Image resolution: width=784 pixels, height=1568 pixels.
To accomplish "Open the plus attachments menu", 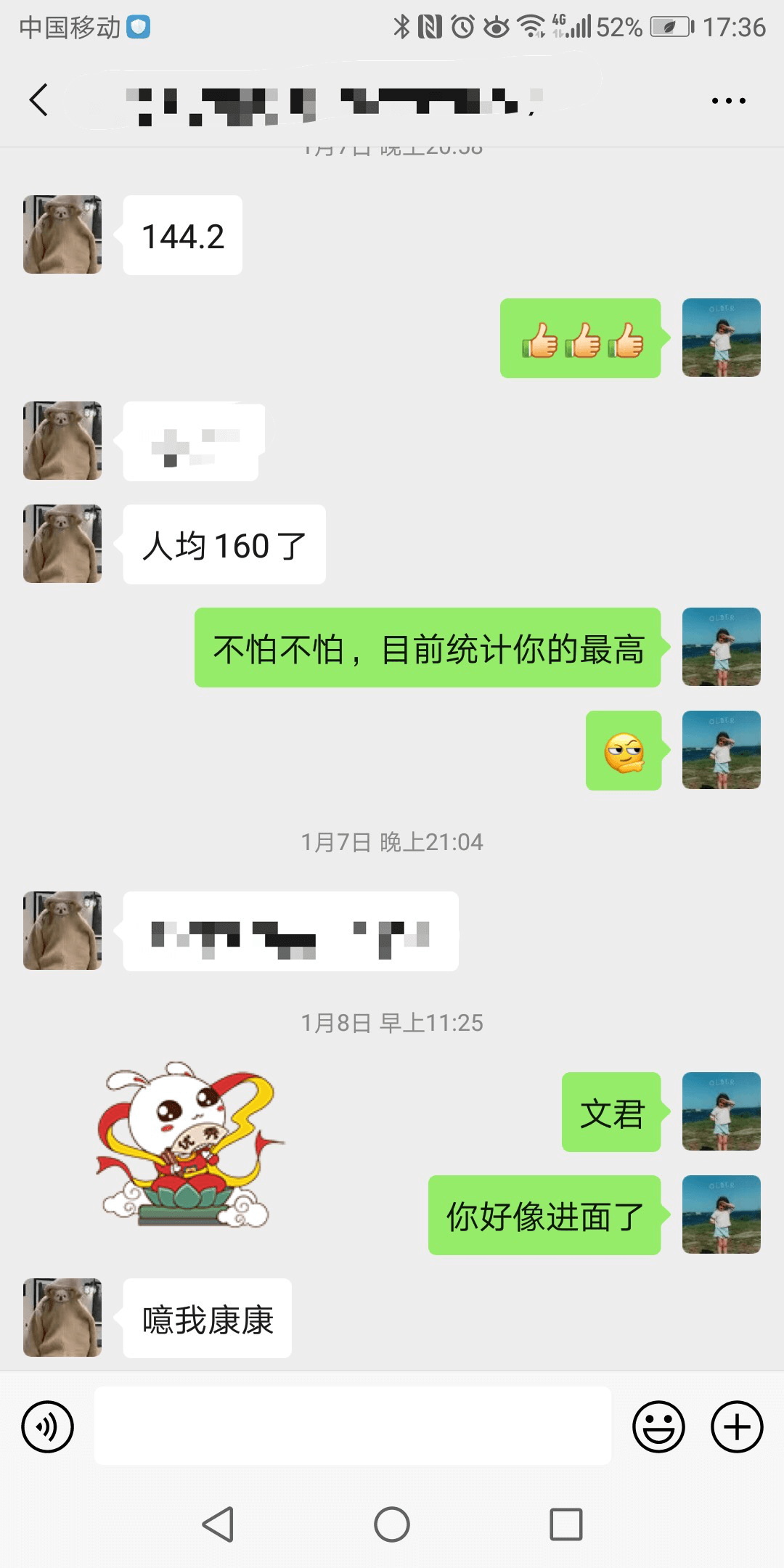I will [736, 1426].
